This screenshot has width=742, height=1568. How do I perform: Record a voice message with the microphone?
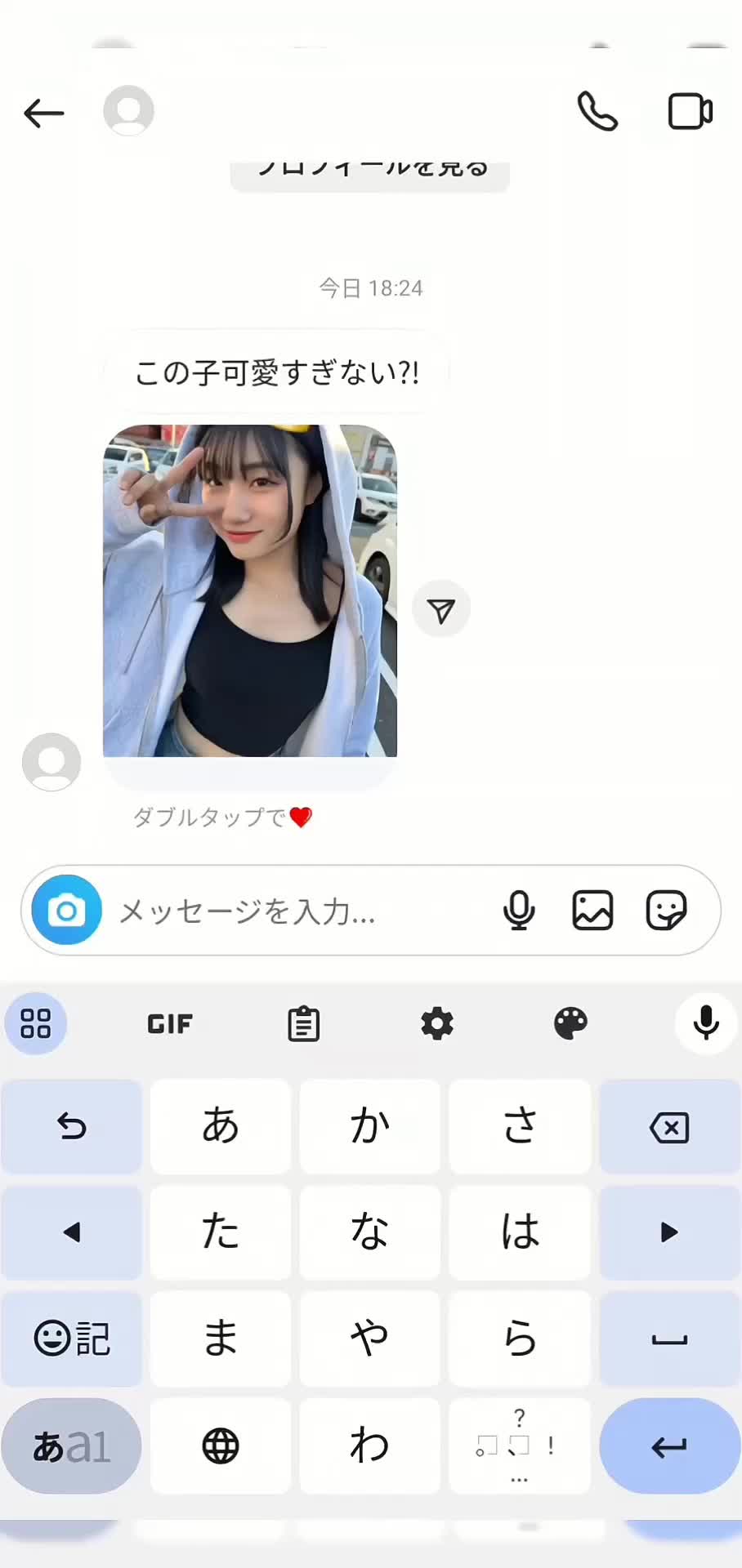point(519,910)
